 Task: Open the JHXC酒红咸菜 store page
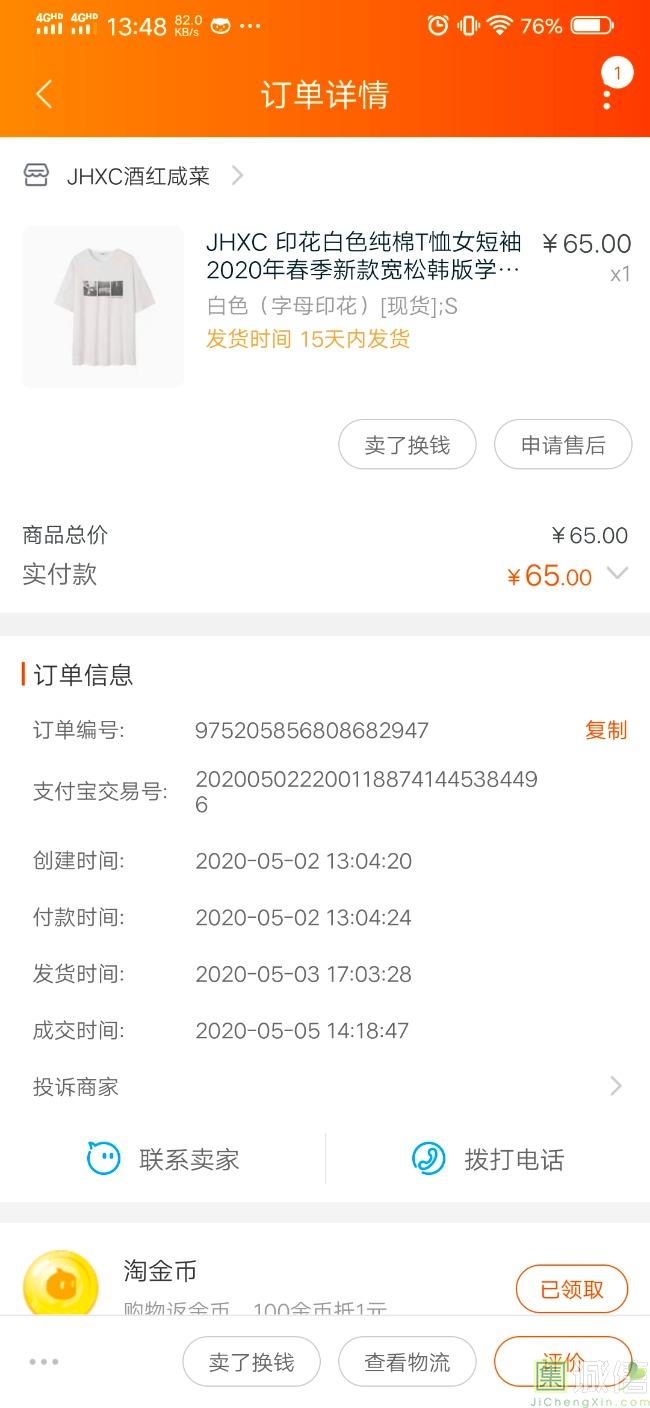(138, 177)
